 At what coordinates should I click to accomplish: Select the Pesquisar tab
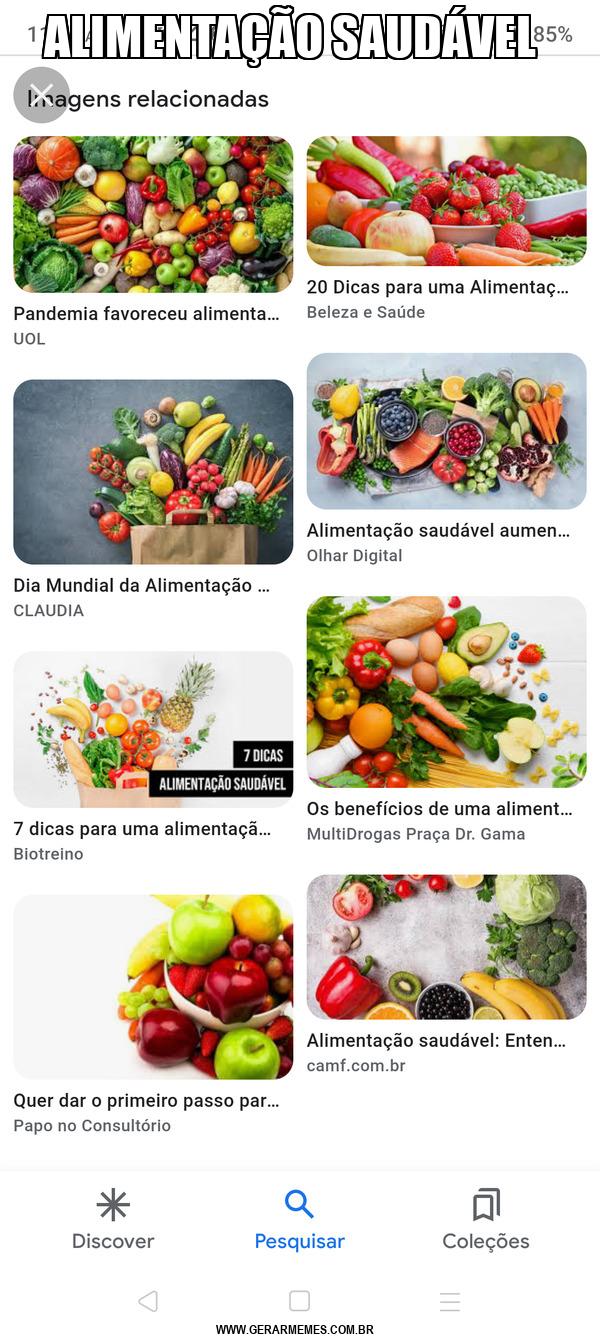[299, 1220]
